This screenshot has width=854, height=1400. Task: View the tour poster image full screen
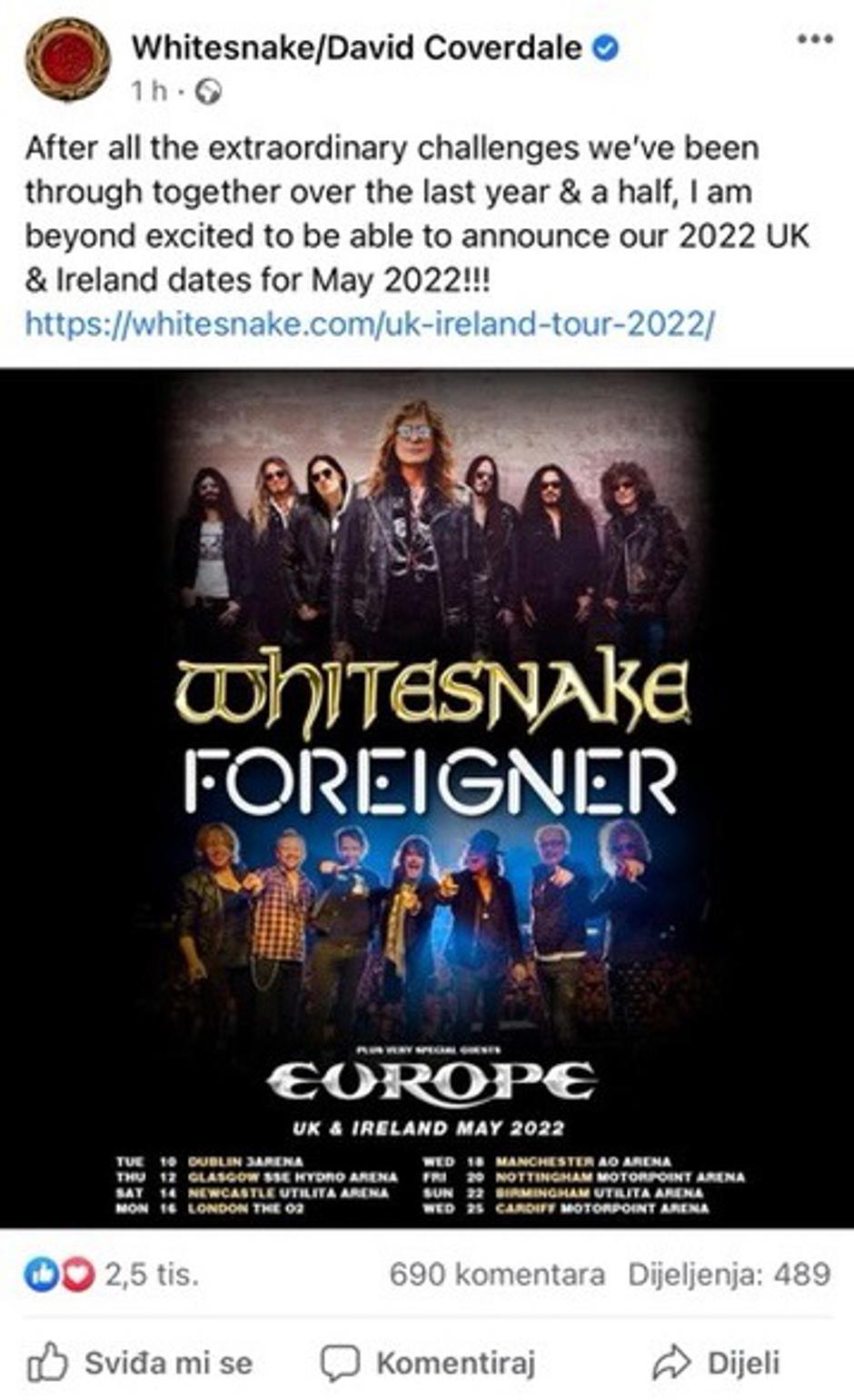(427, 798)
